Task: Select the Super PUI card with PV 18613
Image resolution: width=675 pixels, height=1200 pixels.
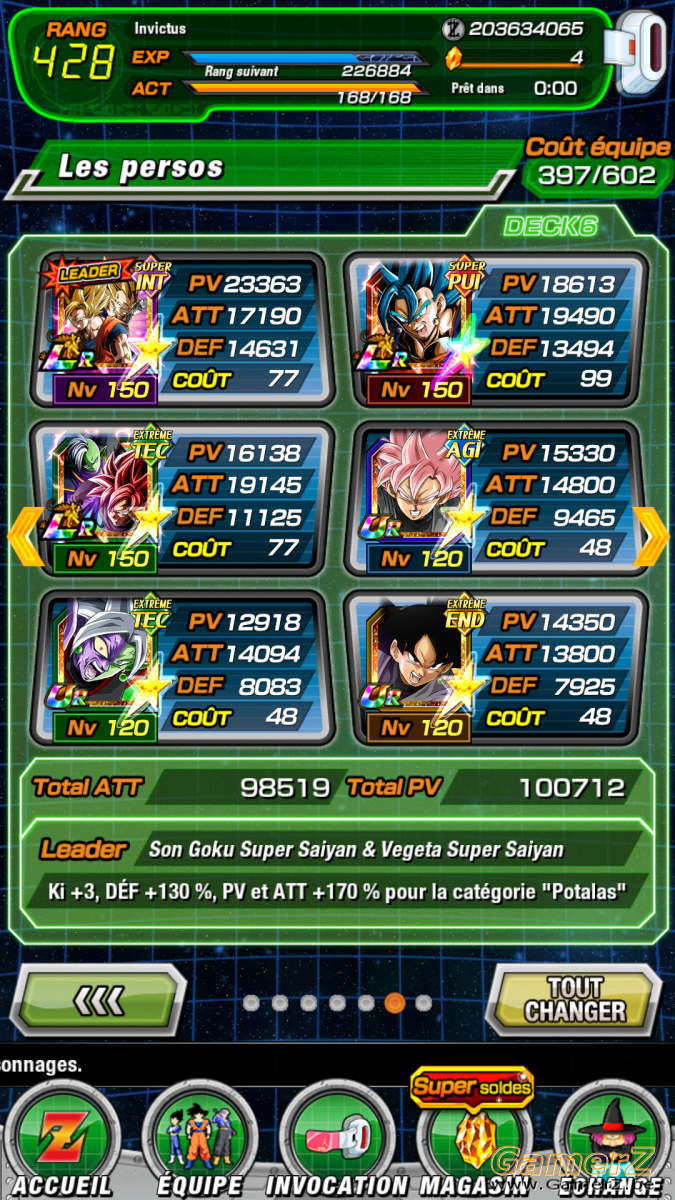Action: click(x=494, y=331)
